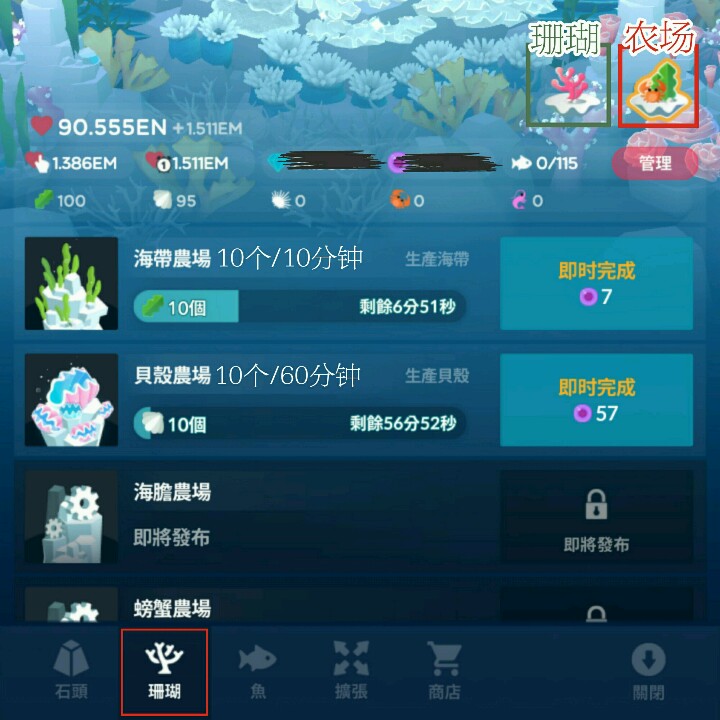Tap the 管理 manage button
Screen dimensions: 720x720
point(655,163)
